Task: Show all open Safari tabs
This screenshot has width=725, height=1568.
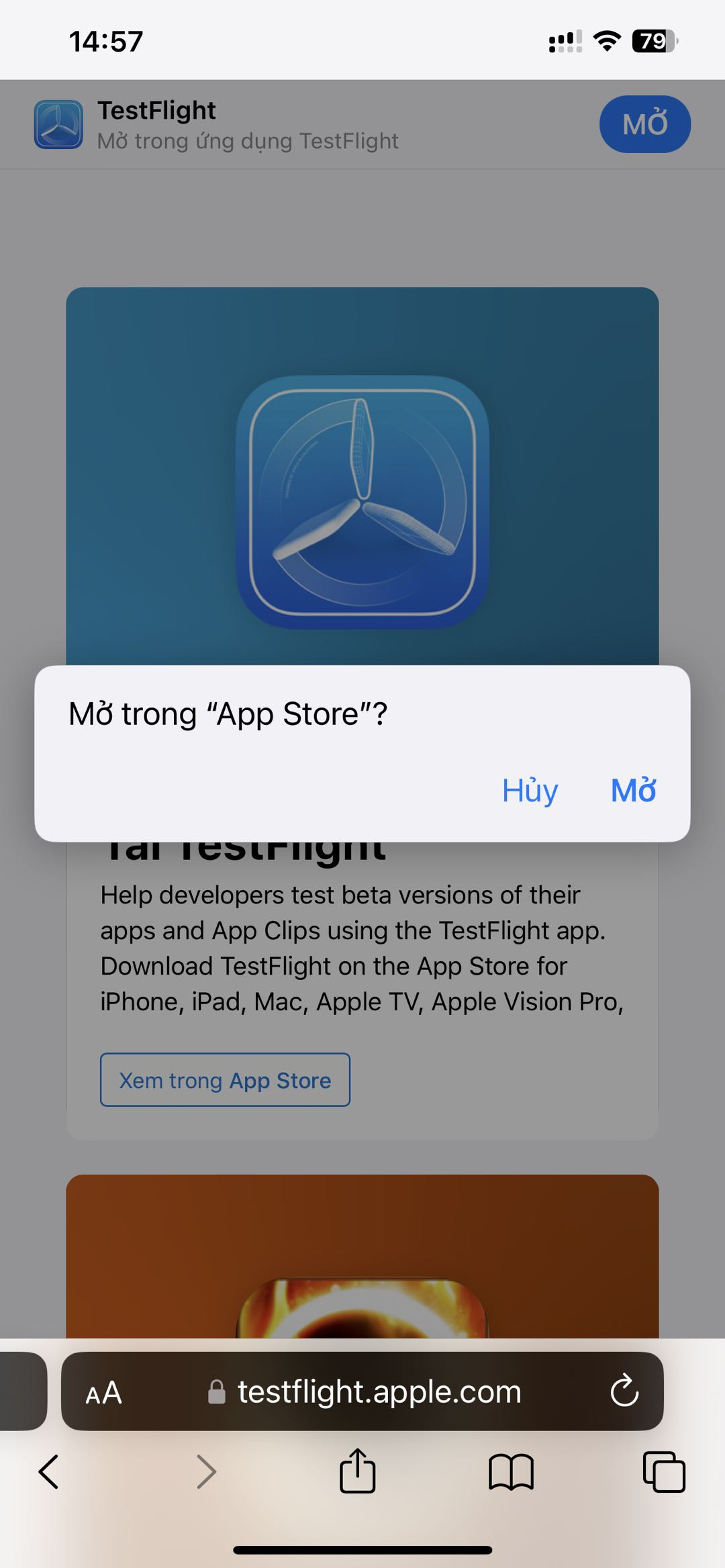Action: tap(663, 1471)
